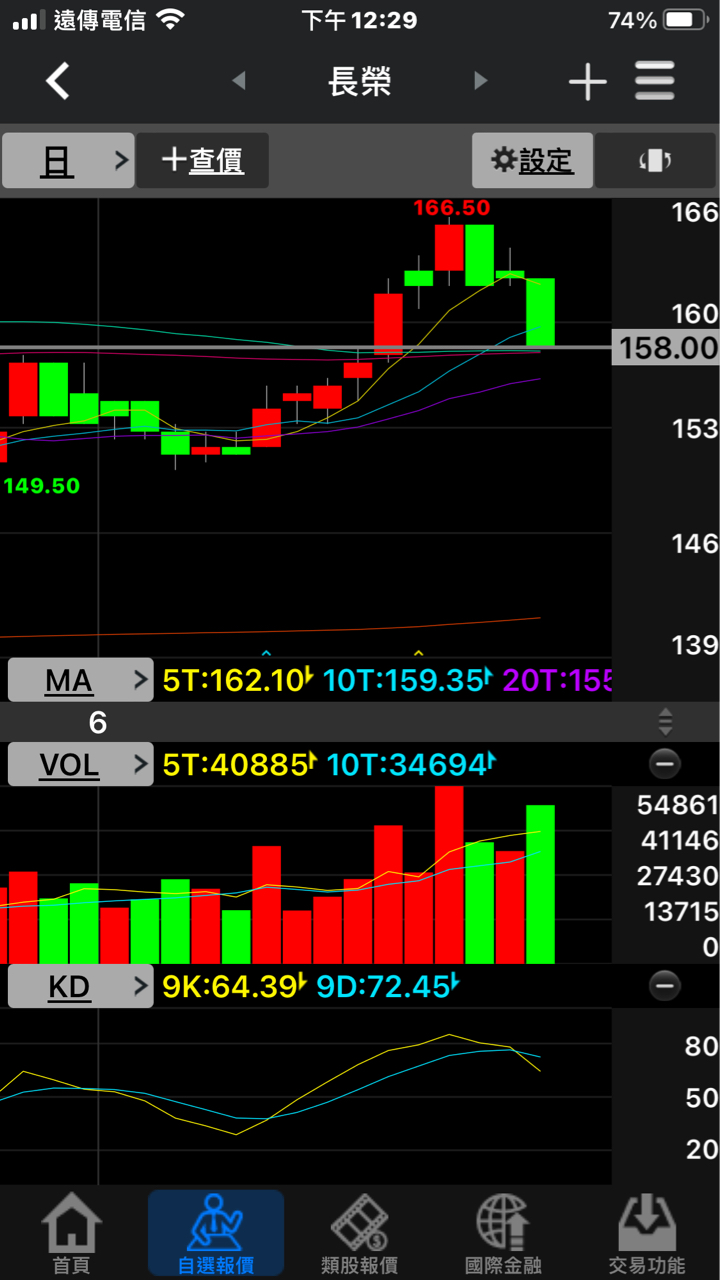The image size is (720, 1280).
Task: Rotate the chart to landscape view
Action: coord(655,160)
